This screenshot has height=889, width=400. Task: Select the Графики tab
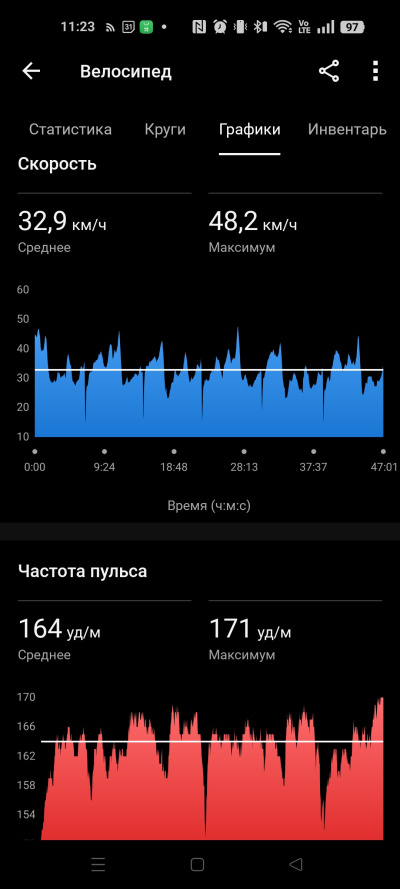pyautogui.click(x=250, y=129)
